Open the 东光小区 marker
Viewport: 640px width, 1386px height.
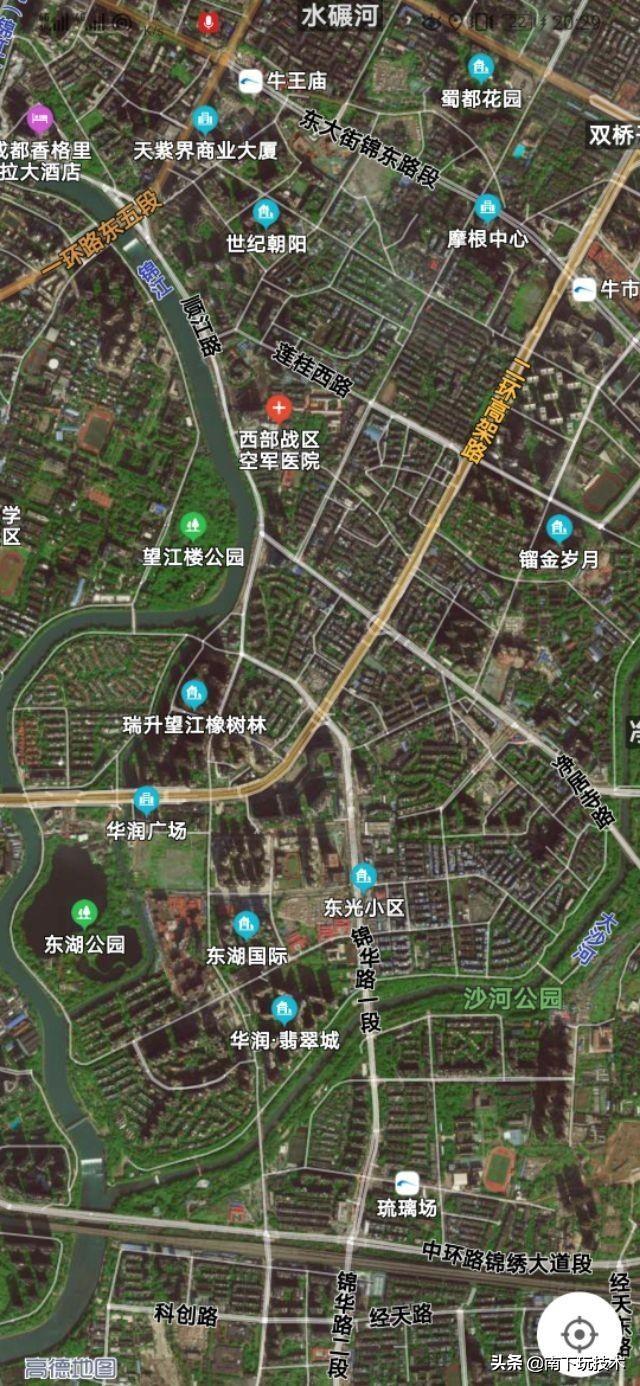click(363, 877)
